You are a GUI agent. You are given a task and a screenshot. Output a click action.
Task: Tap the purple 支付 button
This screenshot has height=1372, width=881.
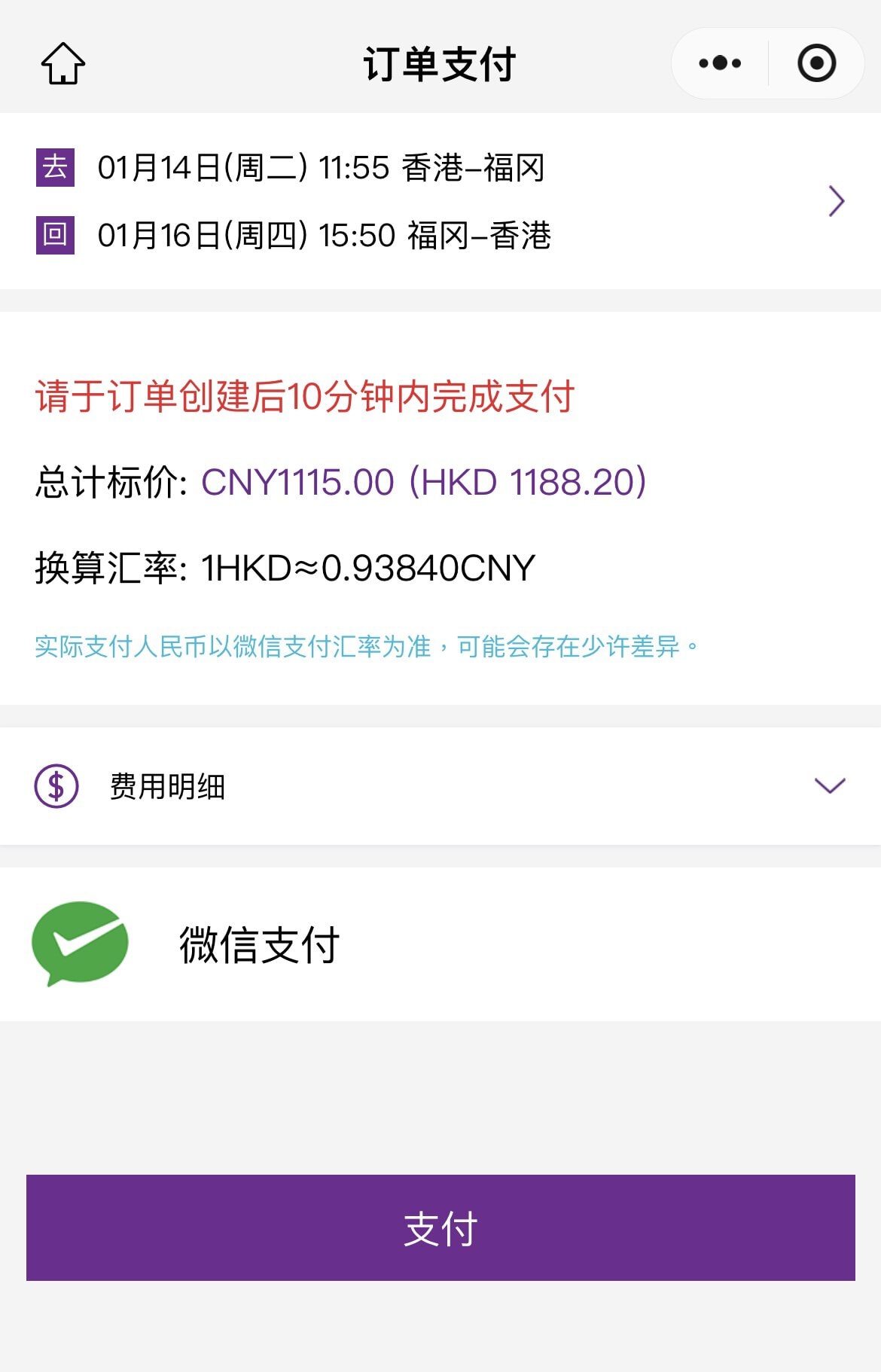point(440,1227)
